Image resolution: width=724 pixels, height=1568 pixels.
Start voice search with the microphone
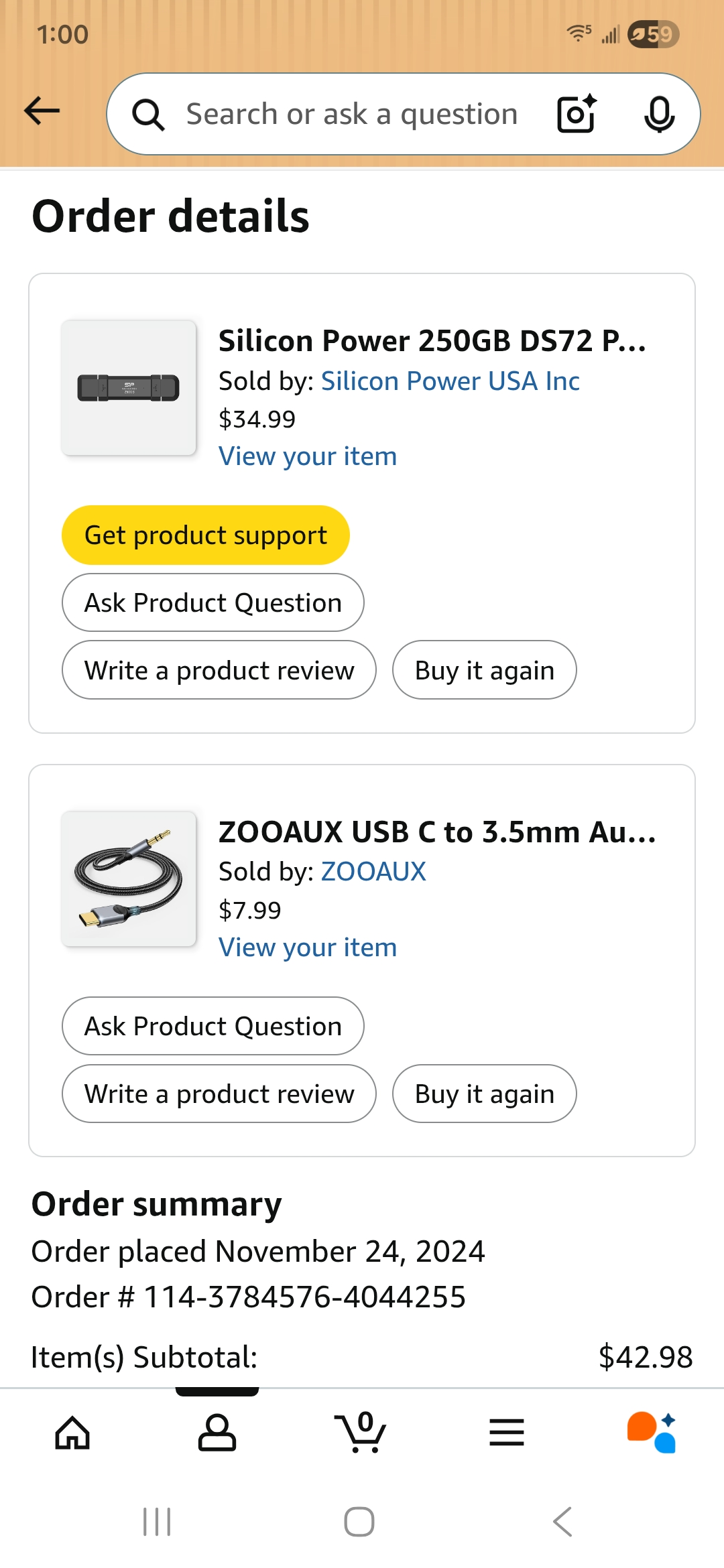(x=659, y=114)
